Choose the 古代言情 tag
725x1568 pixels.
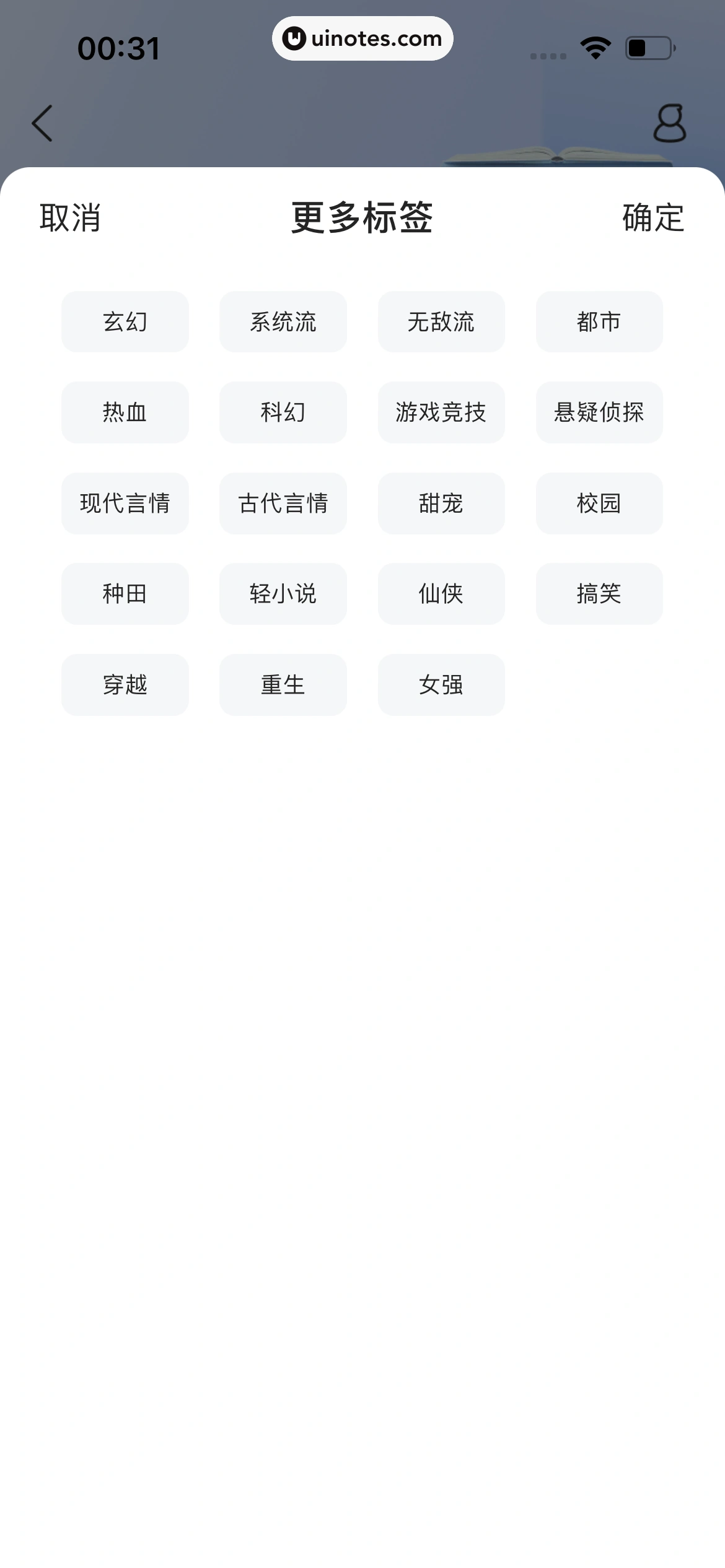283,503
